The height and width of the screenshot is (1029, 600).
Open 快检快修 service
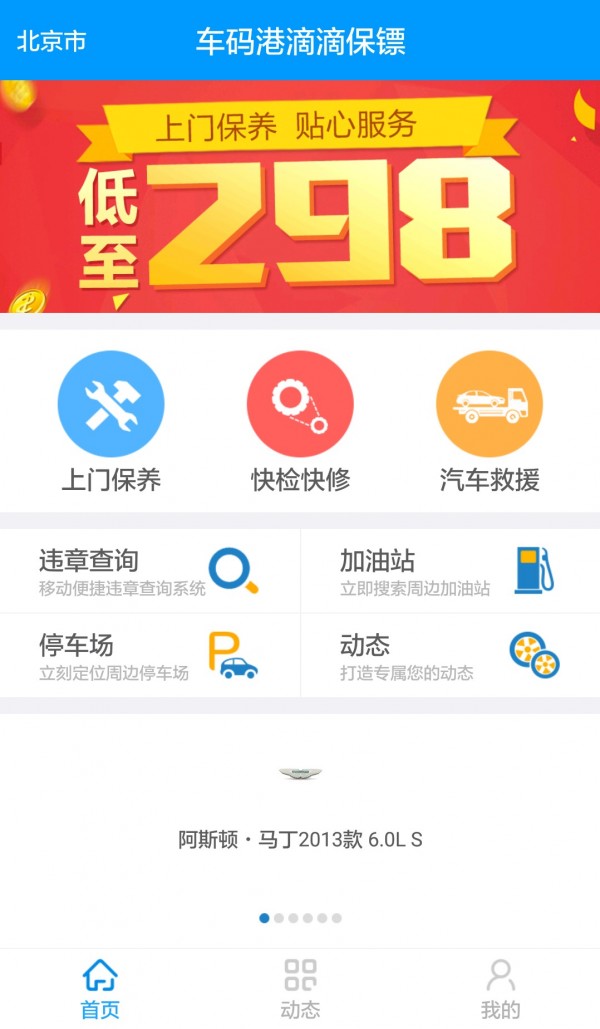click(x=300, y=422)
